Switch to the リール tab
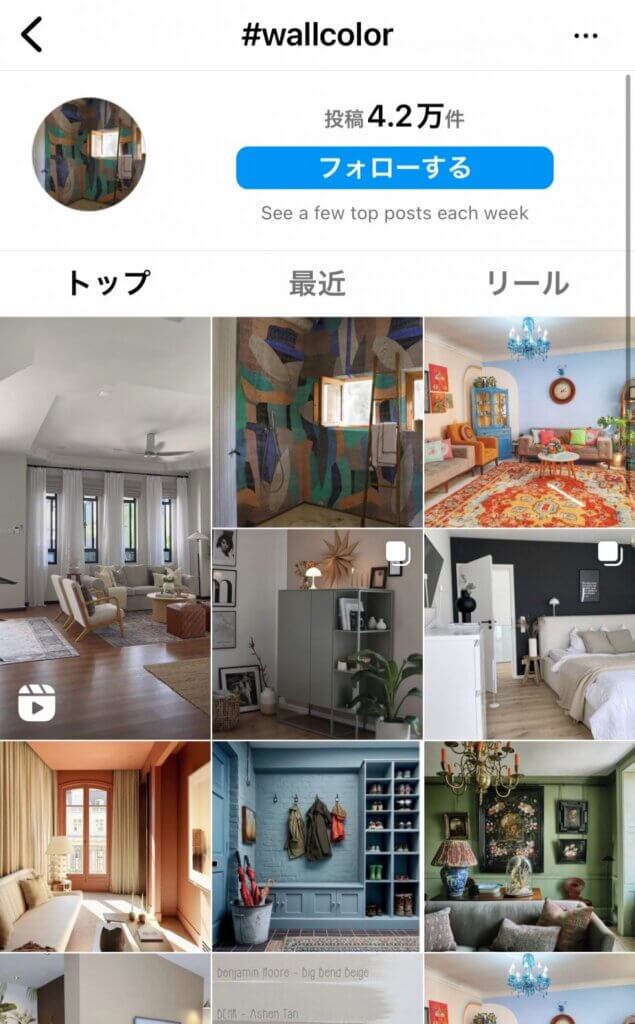Image resolution: width=635 pixels, height=1024 pixels. pyautogui.click(x=527, y=283)
